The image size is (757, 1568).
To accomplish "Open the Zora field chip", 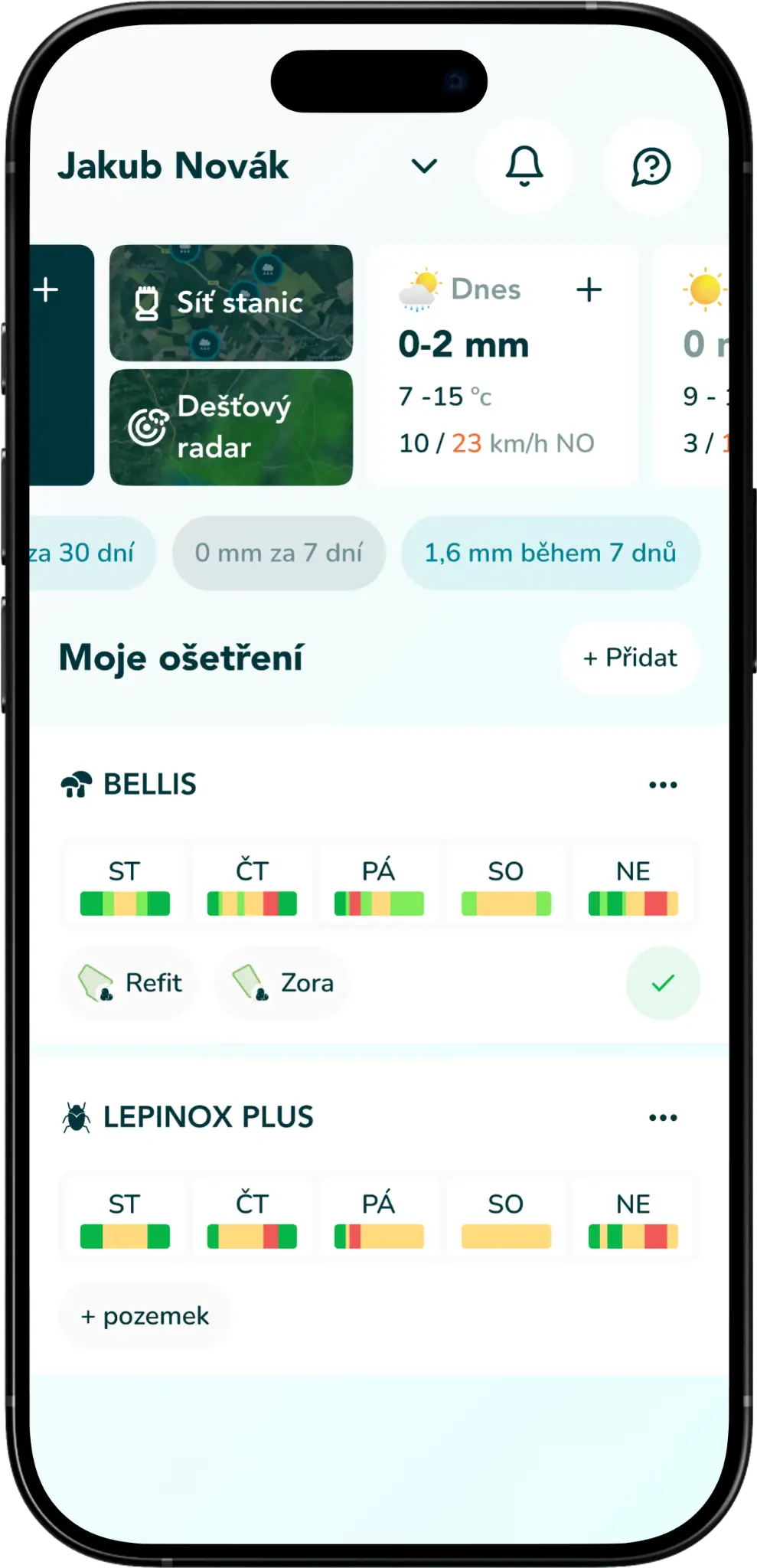I will pyautogui.click(x=282, y=983).
